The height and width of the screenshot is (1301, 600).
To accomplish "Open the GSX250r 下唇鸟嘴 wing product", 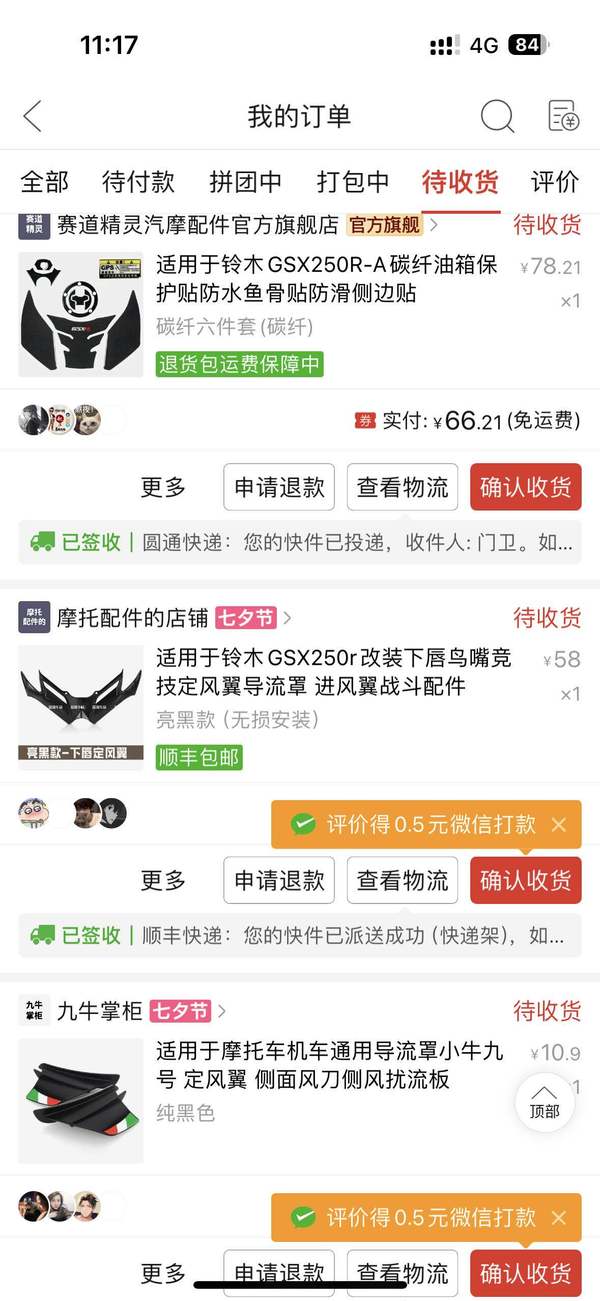I will tap(333, 672).
